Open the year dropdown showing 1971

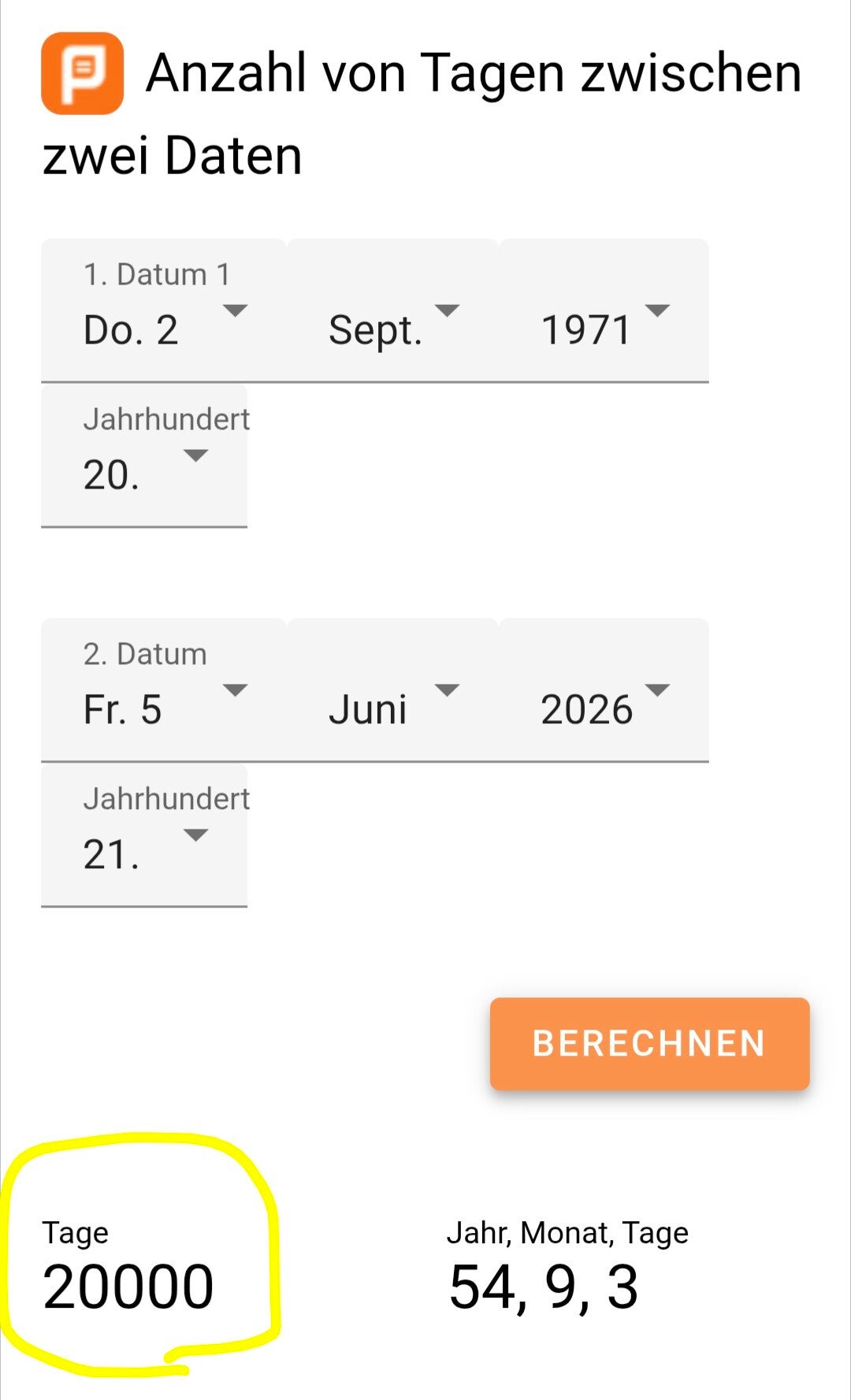(x=604, y=311)
